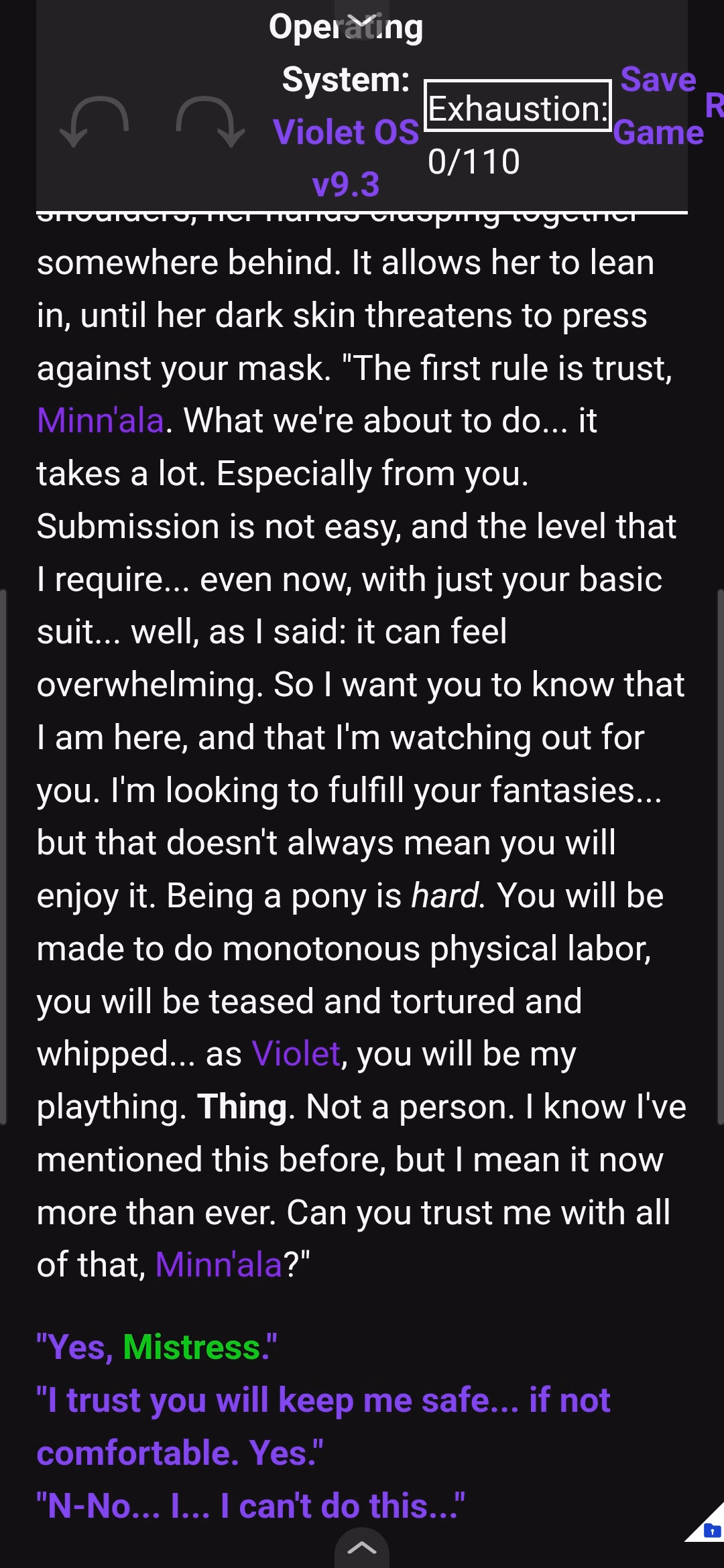Redo the story step

click(210, 121)
